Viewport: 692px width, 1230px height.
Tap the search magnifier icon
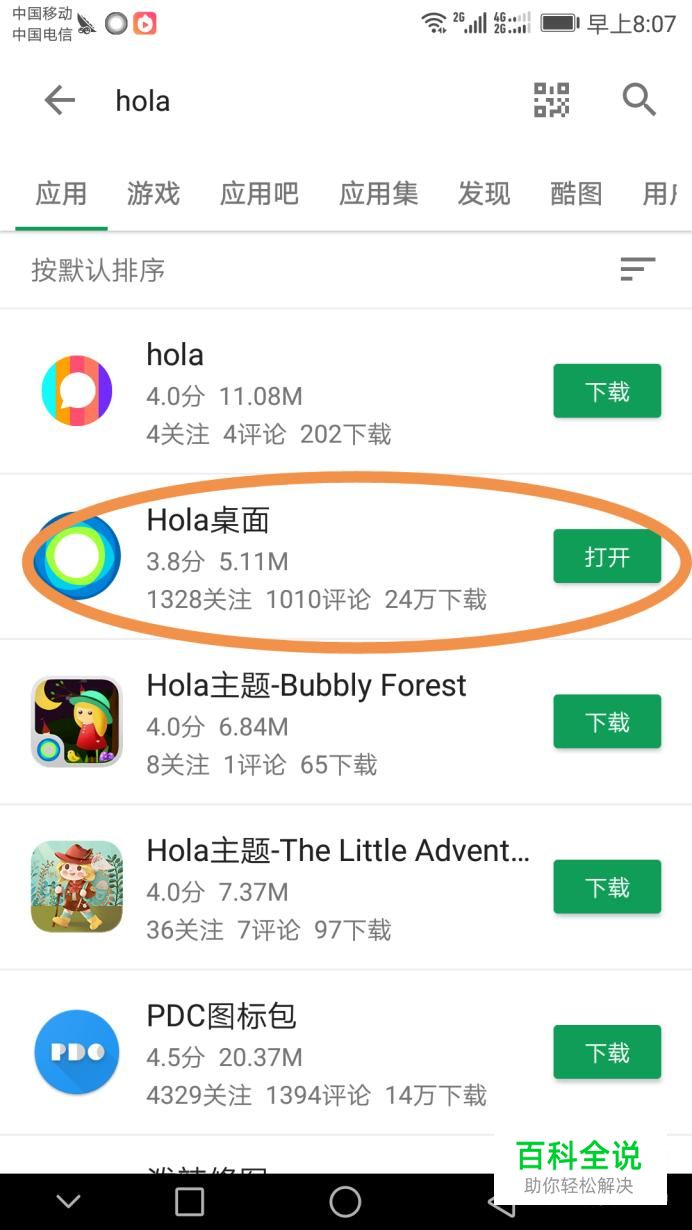coord(638,101)
